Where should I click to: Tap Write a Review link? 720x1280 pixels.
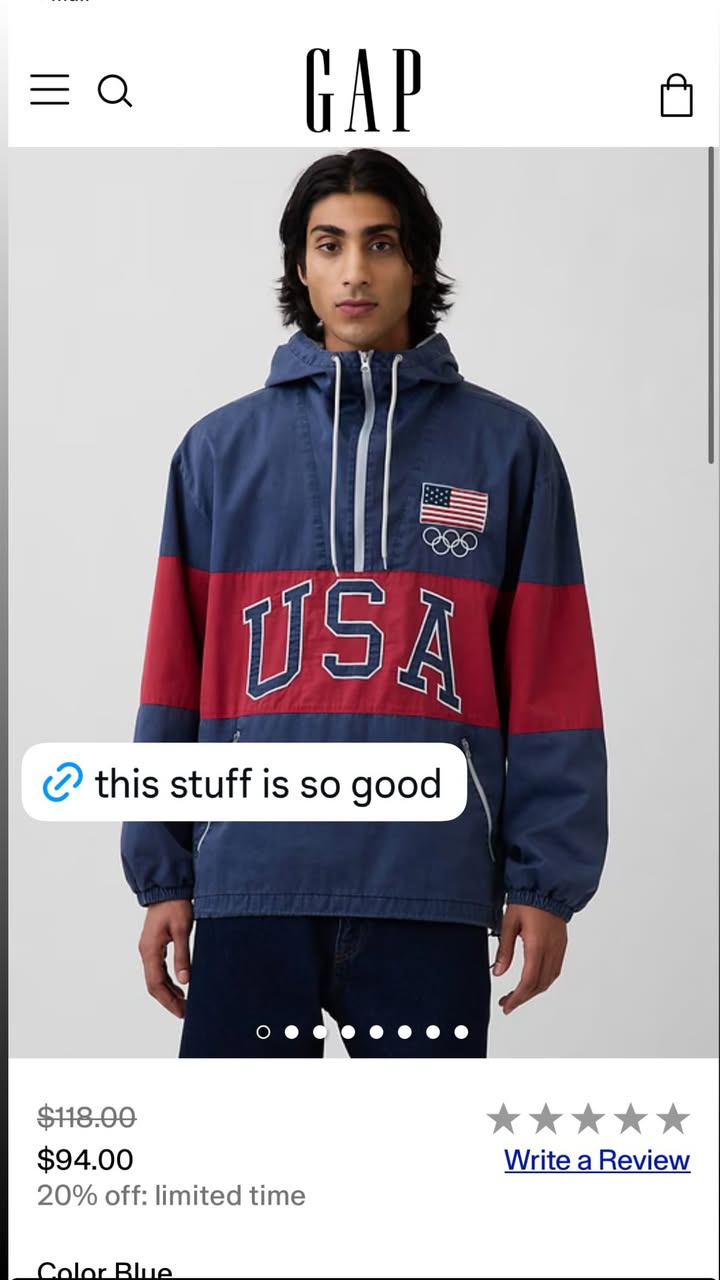click(x=597, y=1160)
